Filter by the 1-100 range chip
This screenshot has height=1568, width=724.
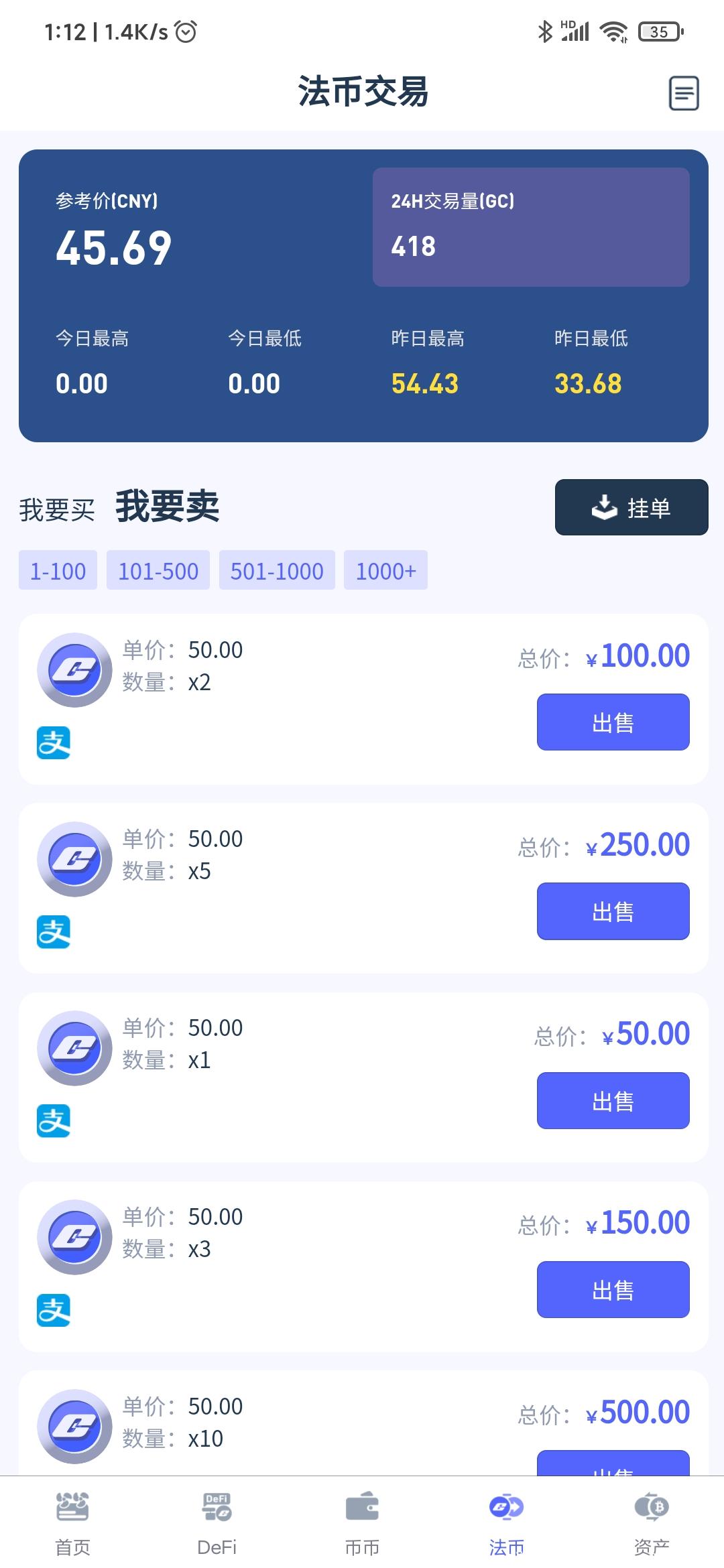(58, 571)
